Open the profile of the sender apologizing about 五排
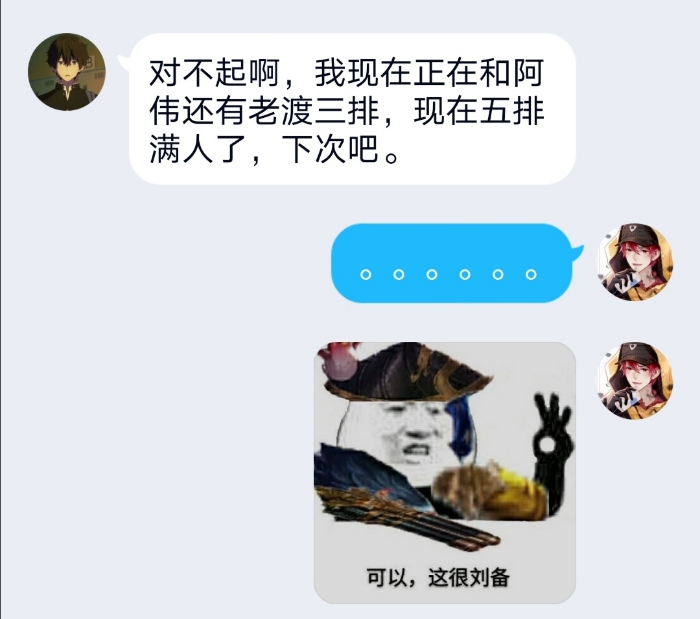 click(68, 72)
